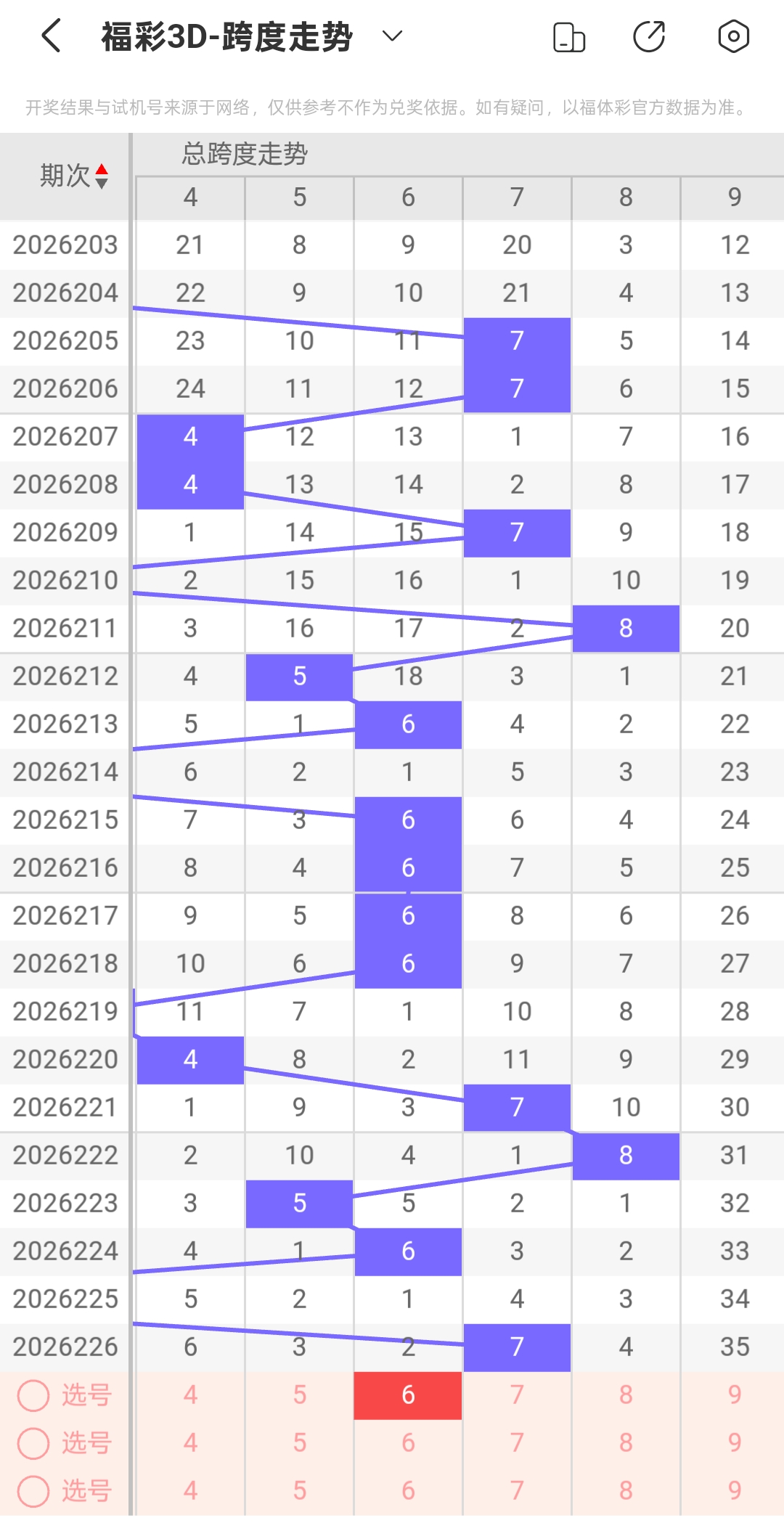Expand the 福彩3D-跨度走势 title dropdown
The width and height of the screenshot is (784, 1523).
point(392,36)
